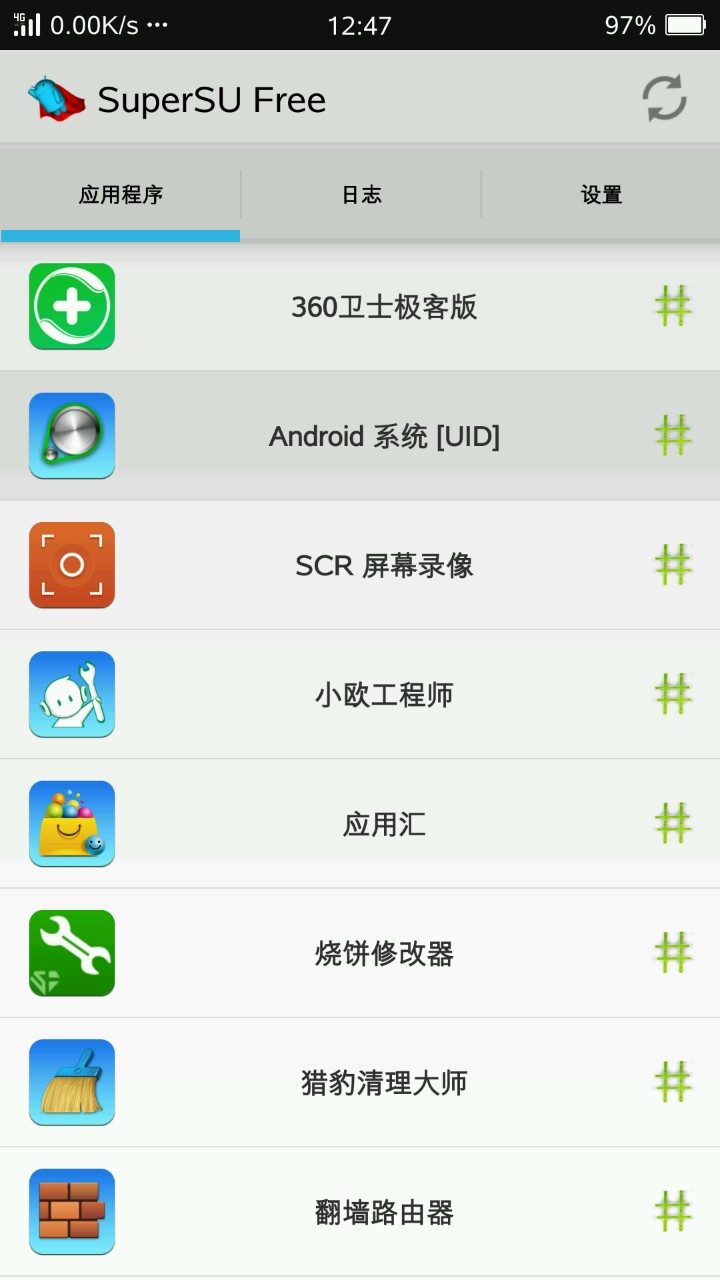Select the 应用程序 tab
720x1280 pixels.
[x=121, y=195]
